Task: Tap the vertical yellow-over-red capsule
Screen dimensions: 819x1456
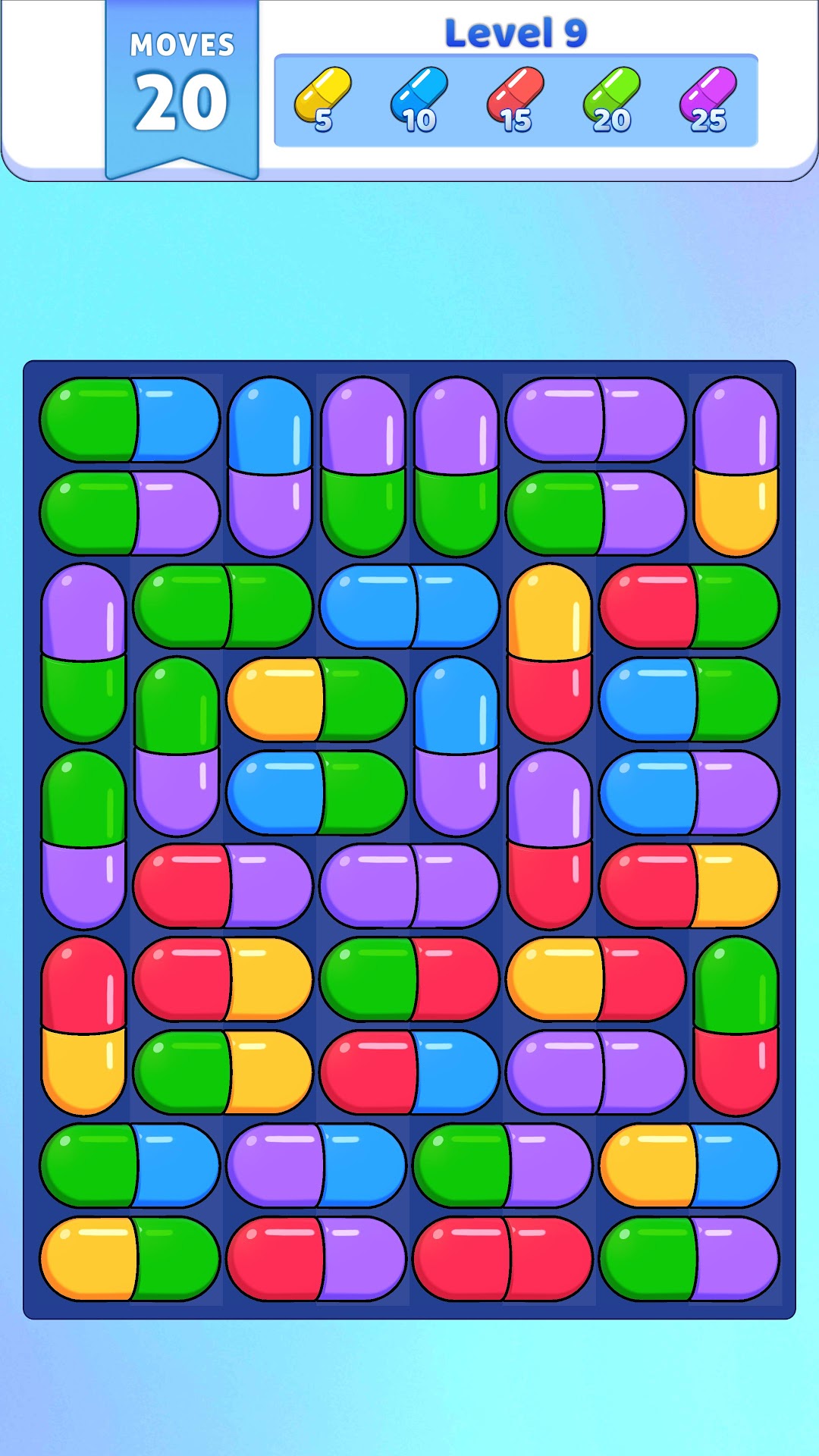Action: click(x=549, y=653)
